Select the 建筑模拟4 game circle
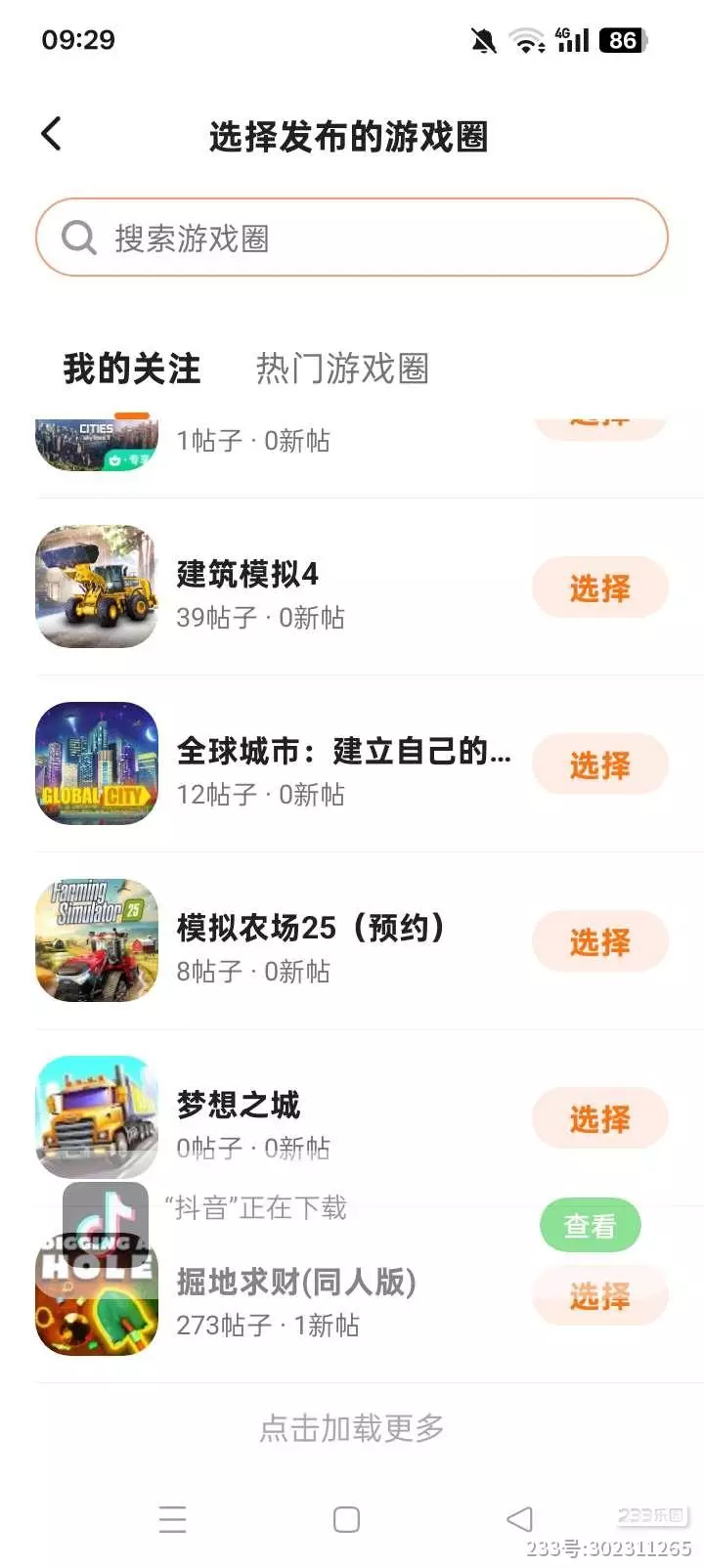 [599, 588]
